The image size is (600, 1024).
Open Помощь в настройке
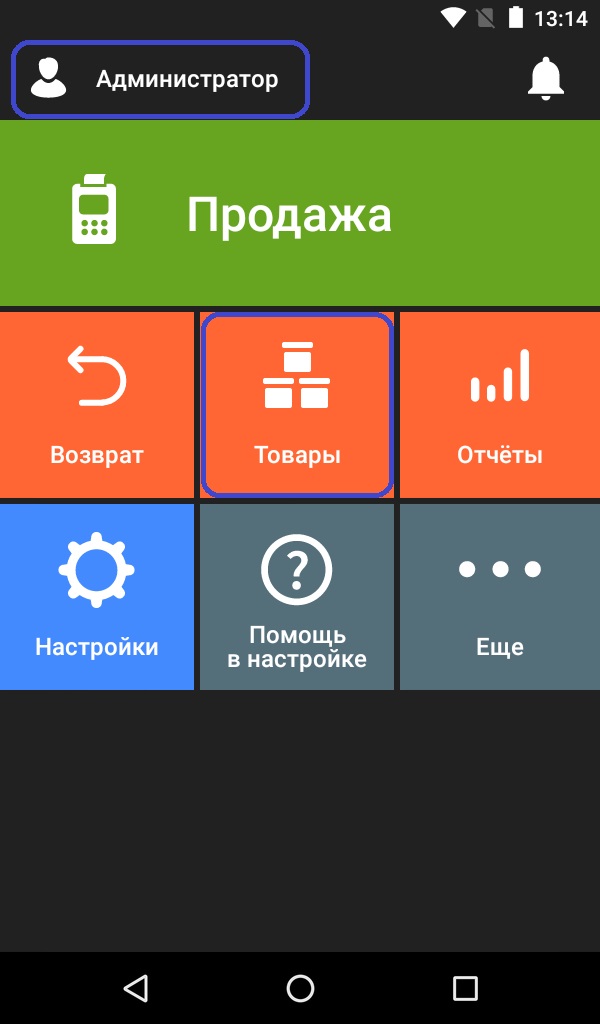297,597
